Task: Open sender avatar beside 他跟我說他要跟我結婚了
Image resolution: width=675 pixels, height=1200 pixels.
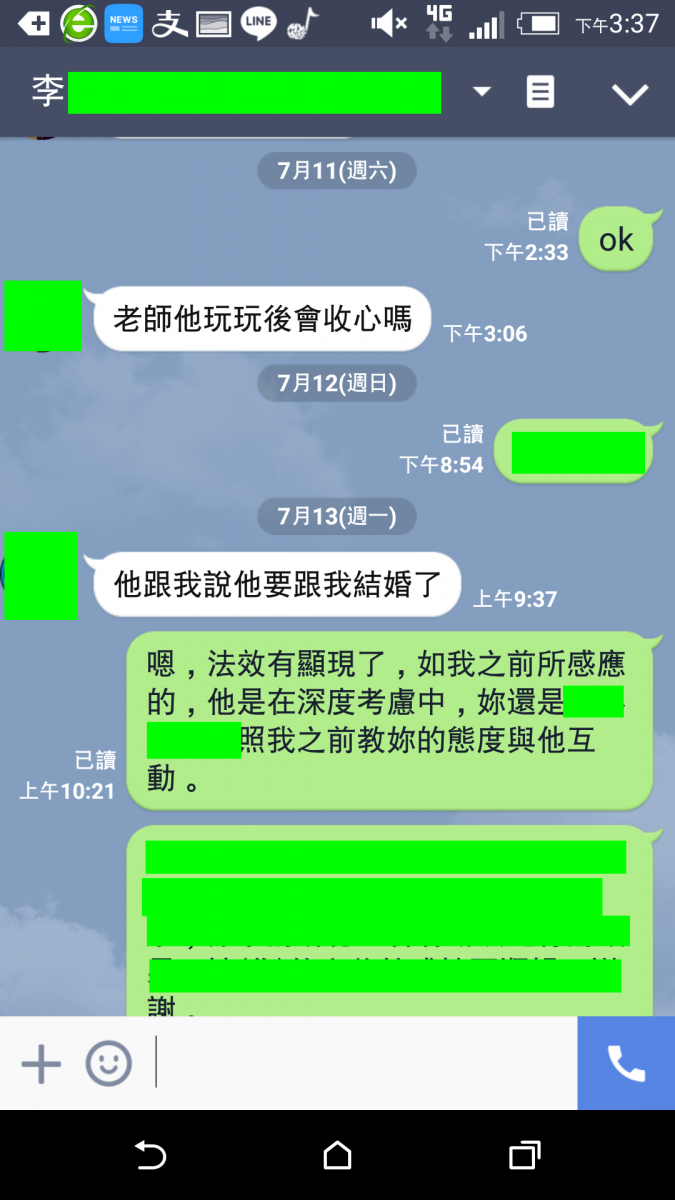Action: pos(41,575)
